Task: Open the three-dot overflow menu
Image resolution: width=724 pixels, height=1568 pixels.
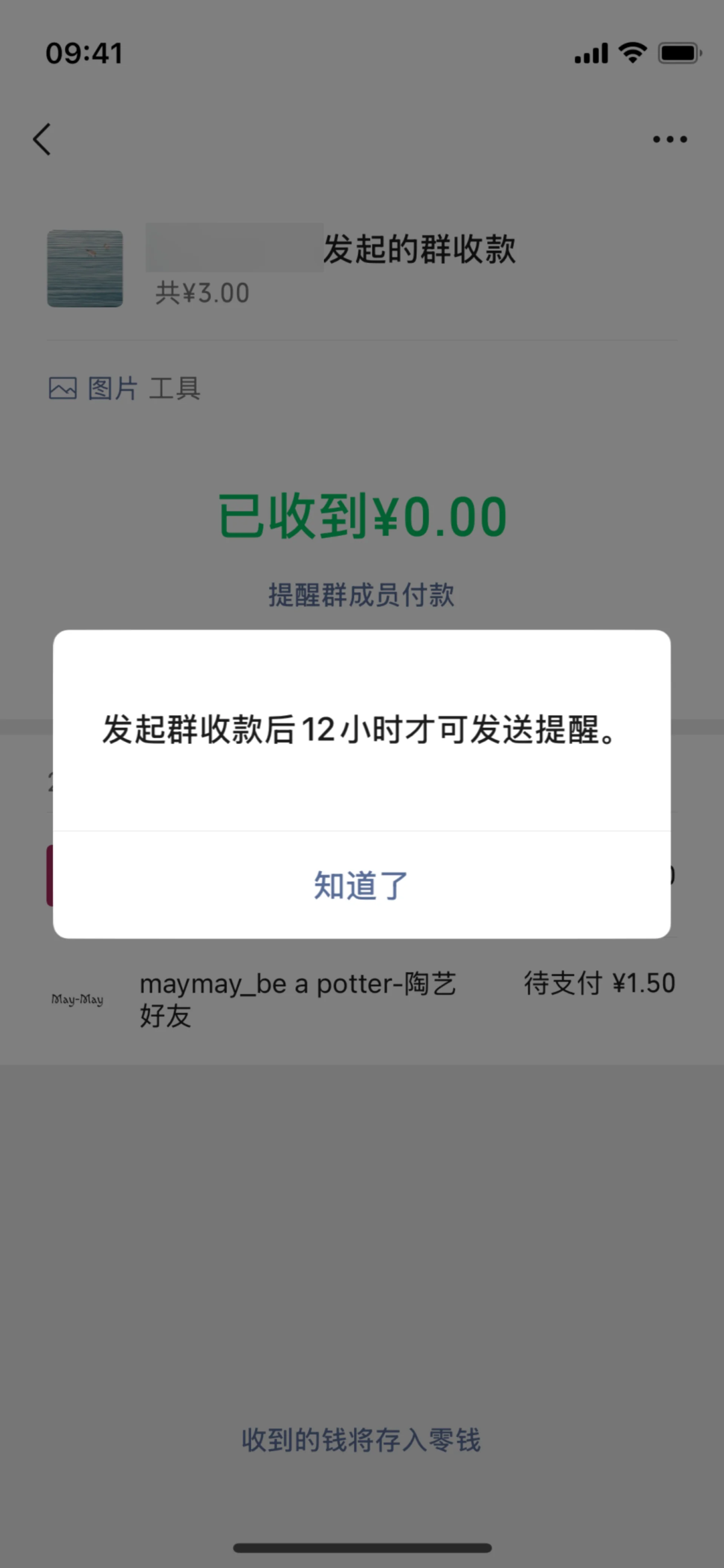Action: [x=669, y=140]
